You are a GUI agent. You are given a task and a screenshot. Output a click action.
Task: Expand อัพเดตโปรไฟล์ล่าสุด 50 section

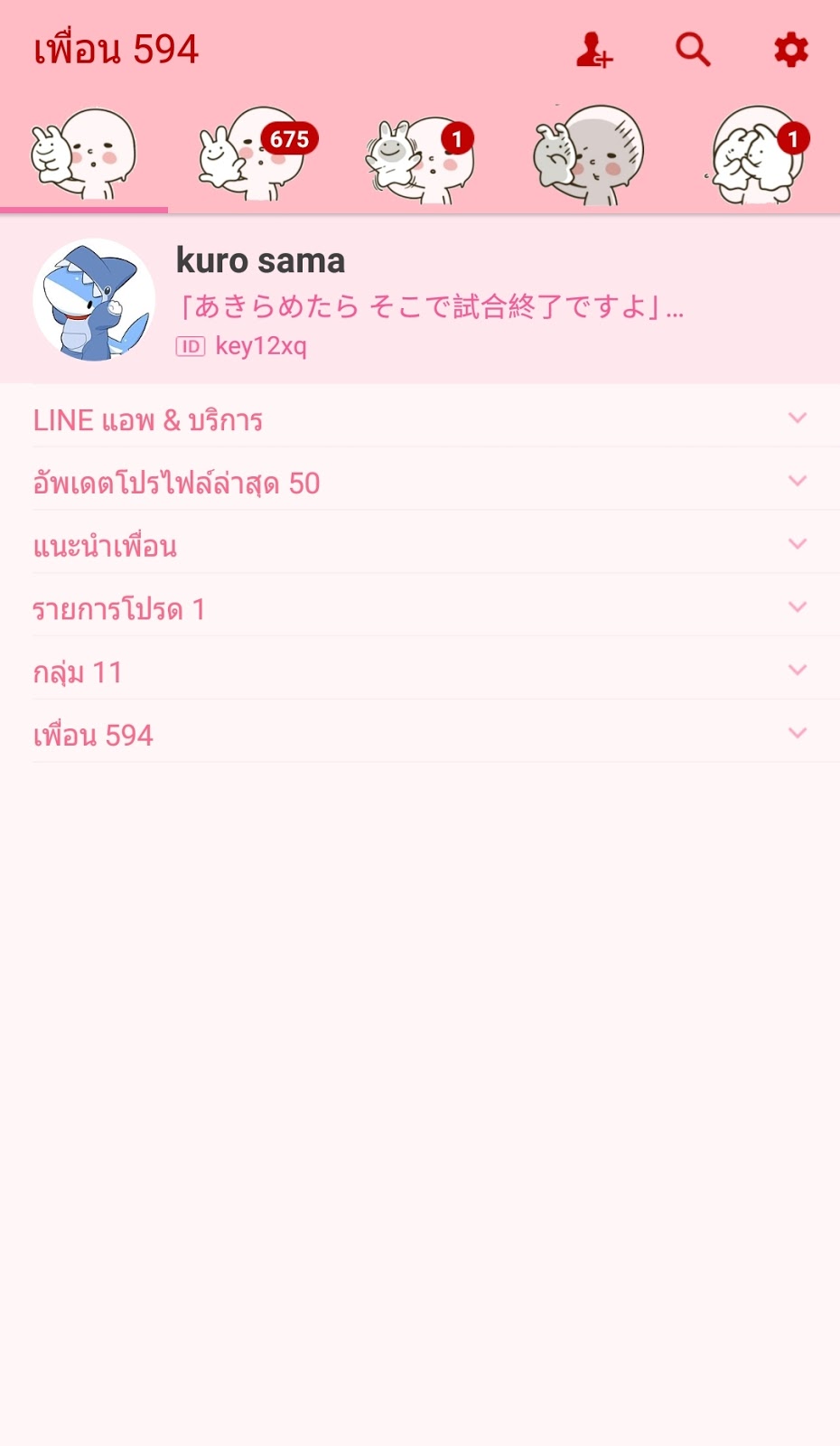pos(420,483)
